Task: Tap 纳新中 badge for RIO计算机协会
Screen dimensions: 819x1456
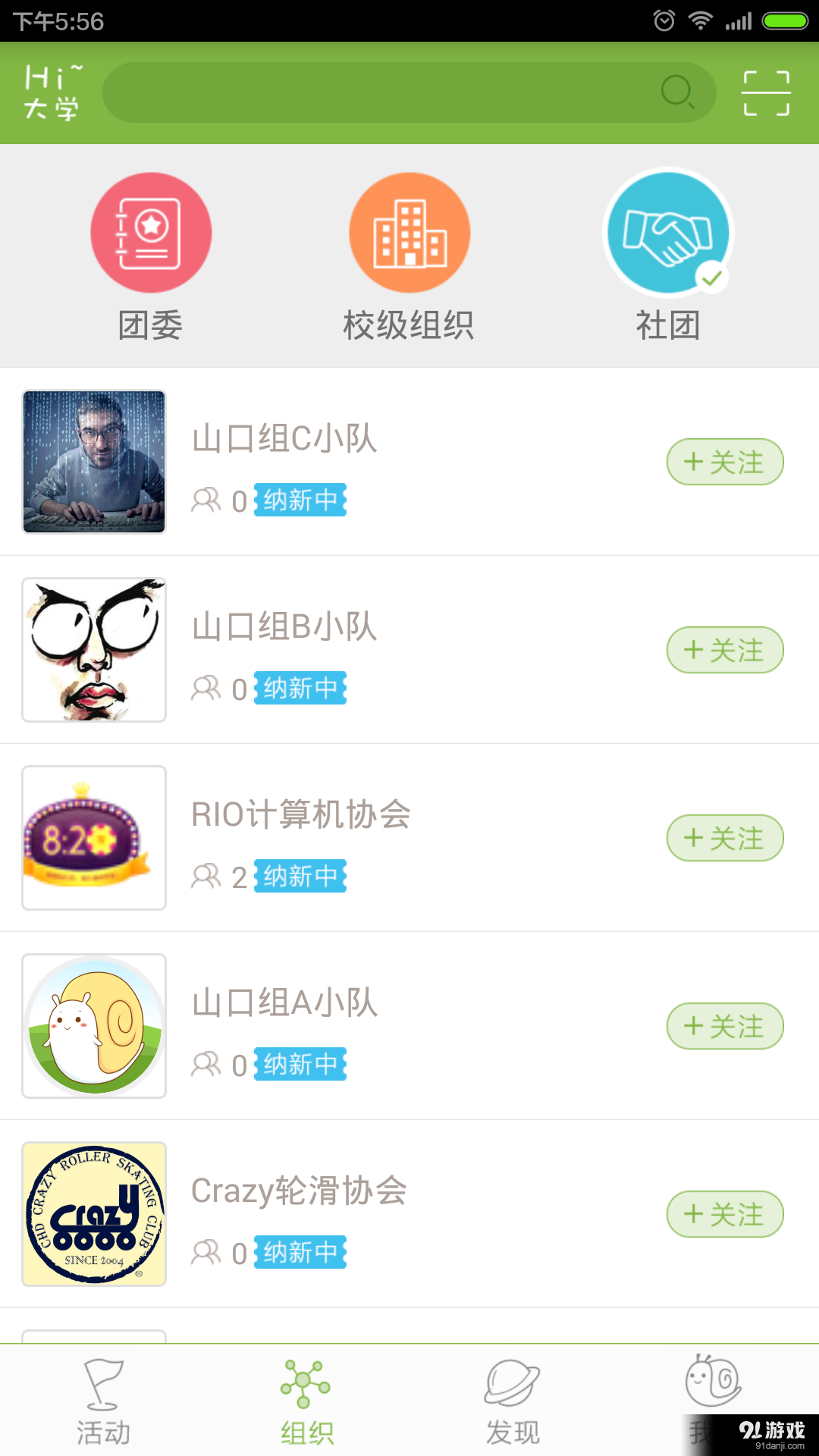Action: (300, 876)
